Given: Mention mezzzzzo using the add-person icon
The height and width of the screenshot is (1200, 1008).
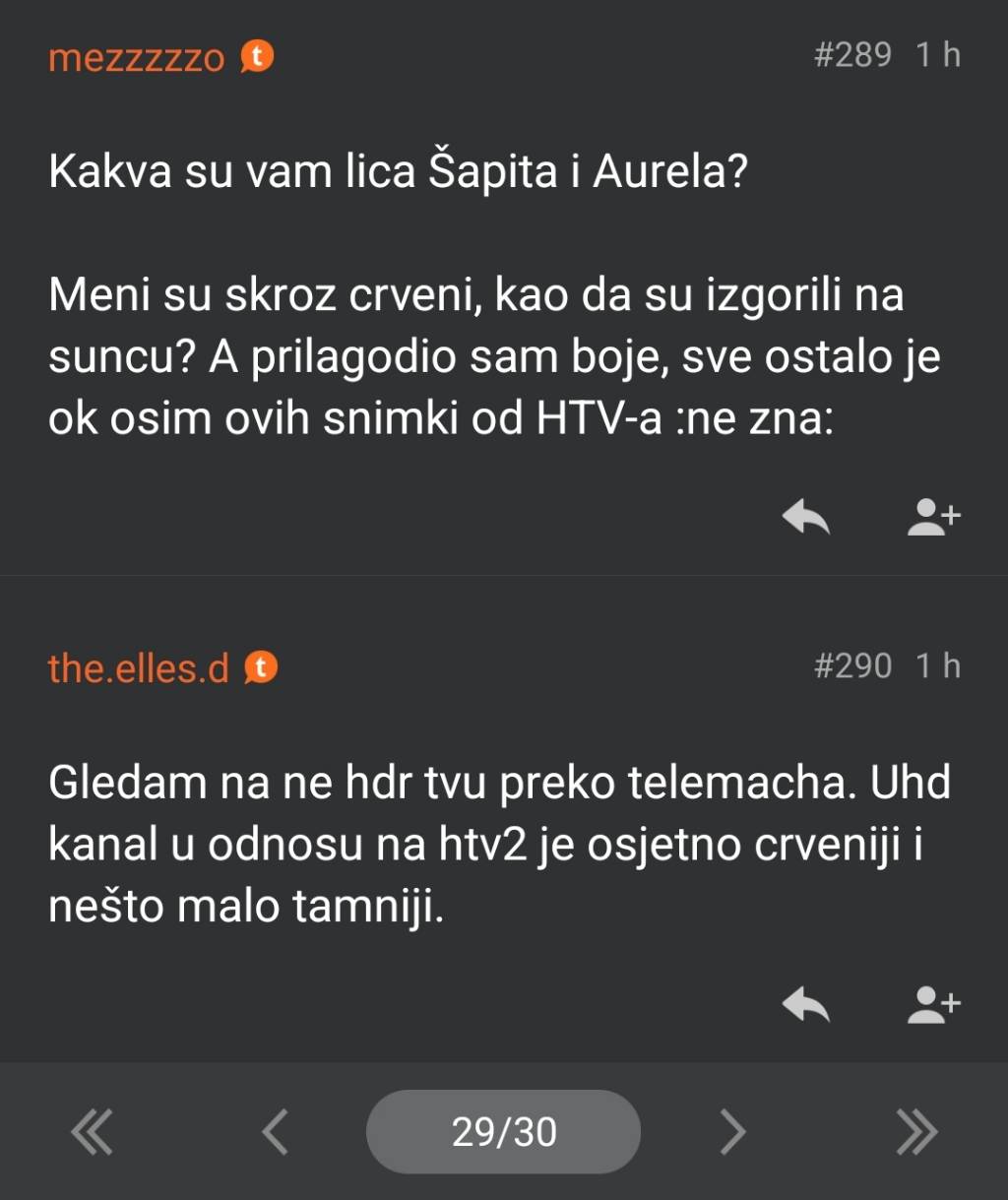Looking at the screenshot, I should point(932,516).
